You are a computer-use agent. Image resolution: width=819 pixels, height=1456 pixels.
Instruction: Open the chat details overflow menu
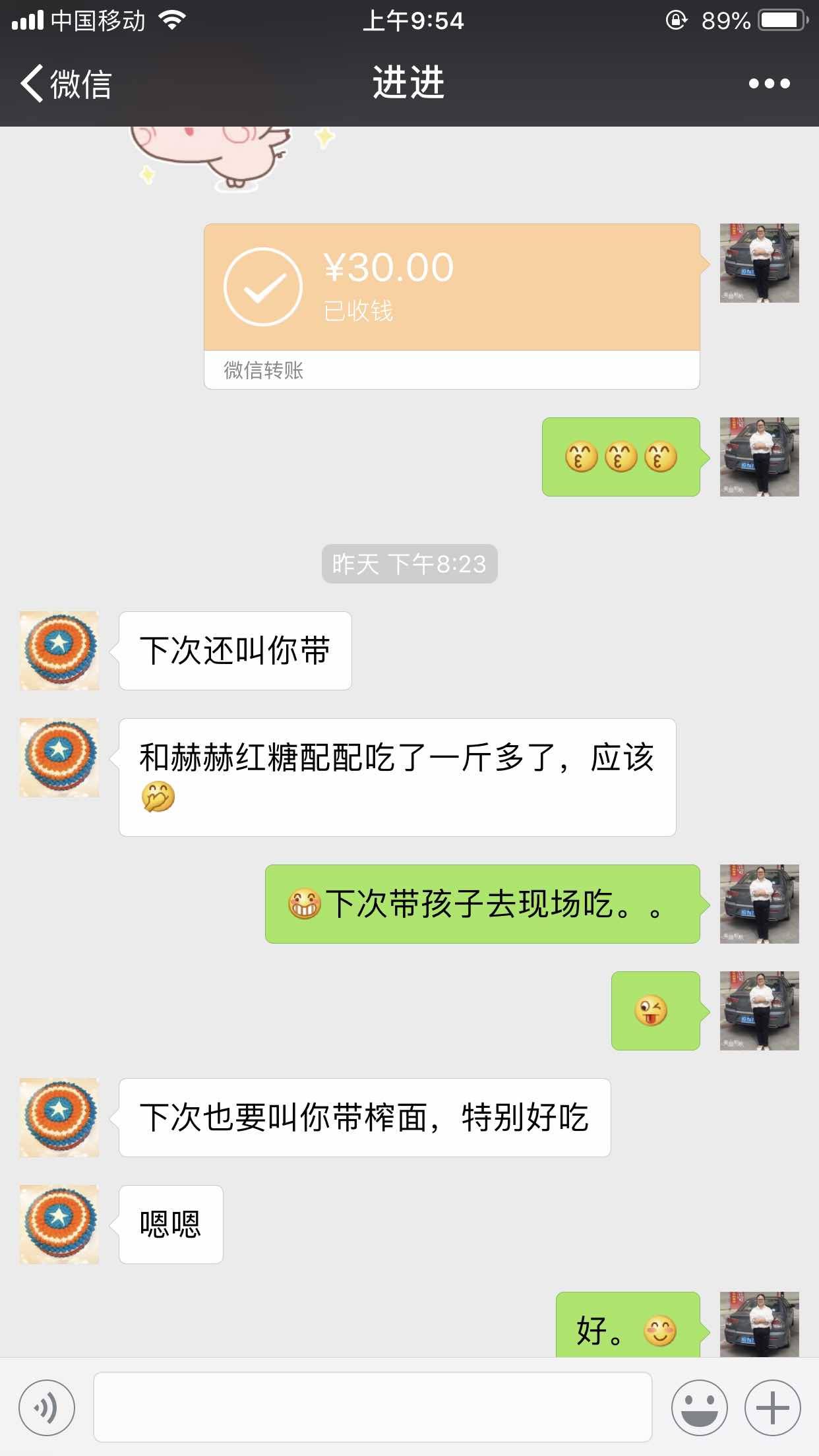(x=769, y=84)
